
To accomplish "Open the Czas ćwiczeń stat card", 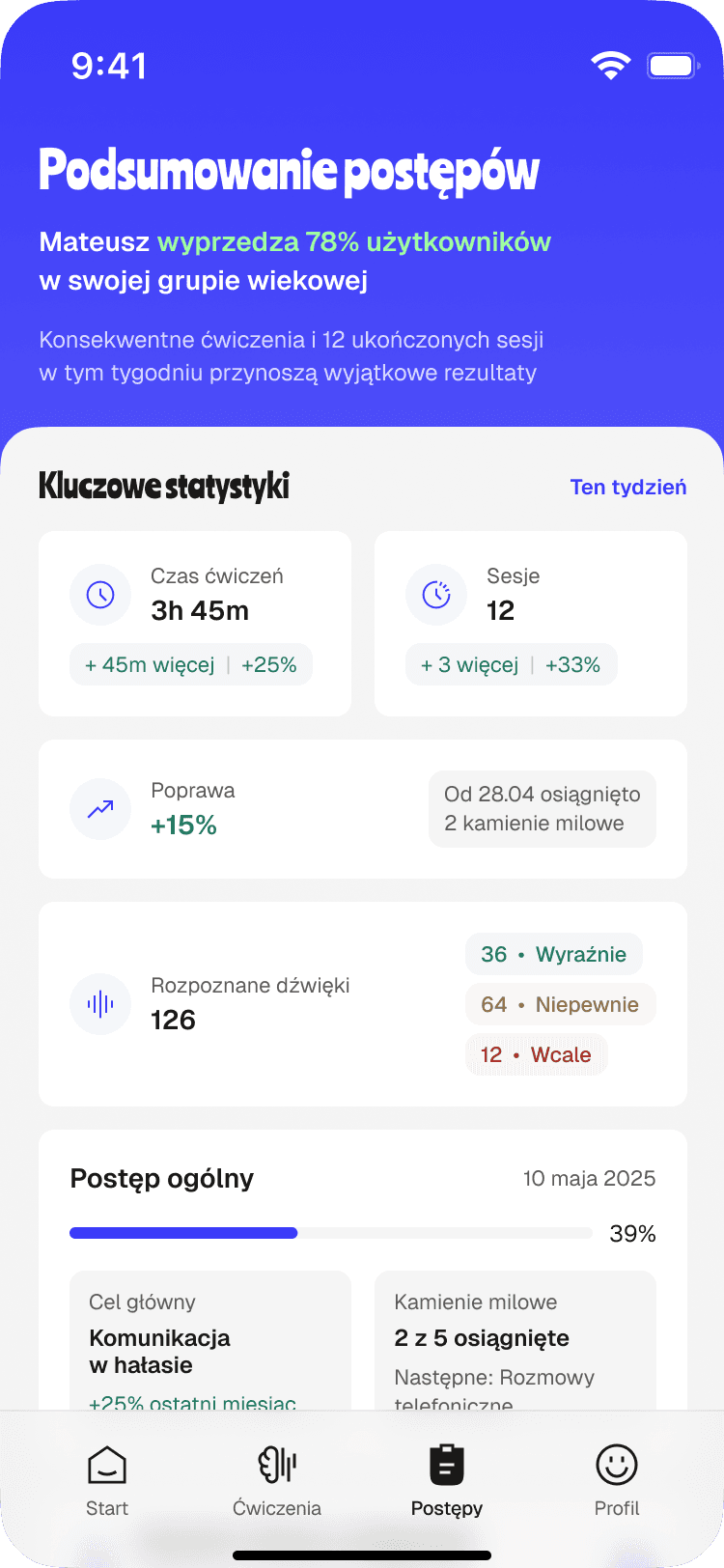I will point(195,624).
